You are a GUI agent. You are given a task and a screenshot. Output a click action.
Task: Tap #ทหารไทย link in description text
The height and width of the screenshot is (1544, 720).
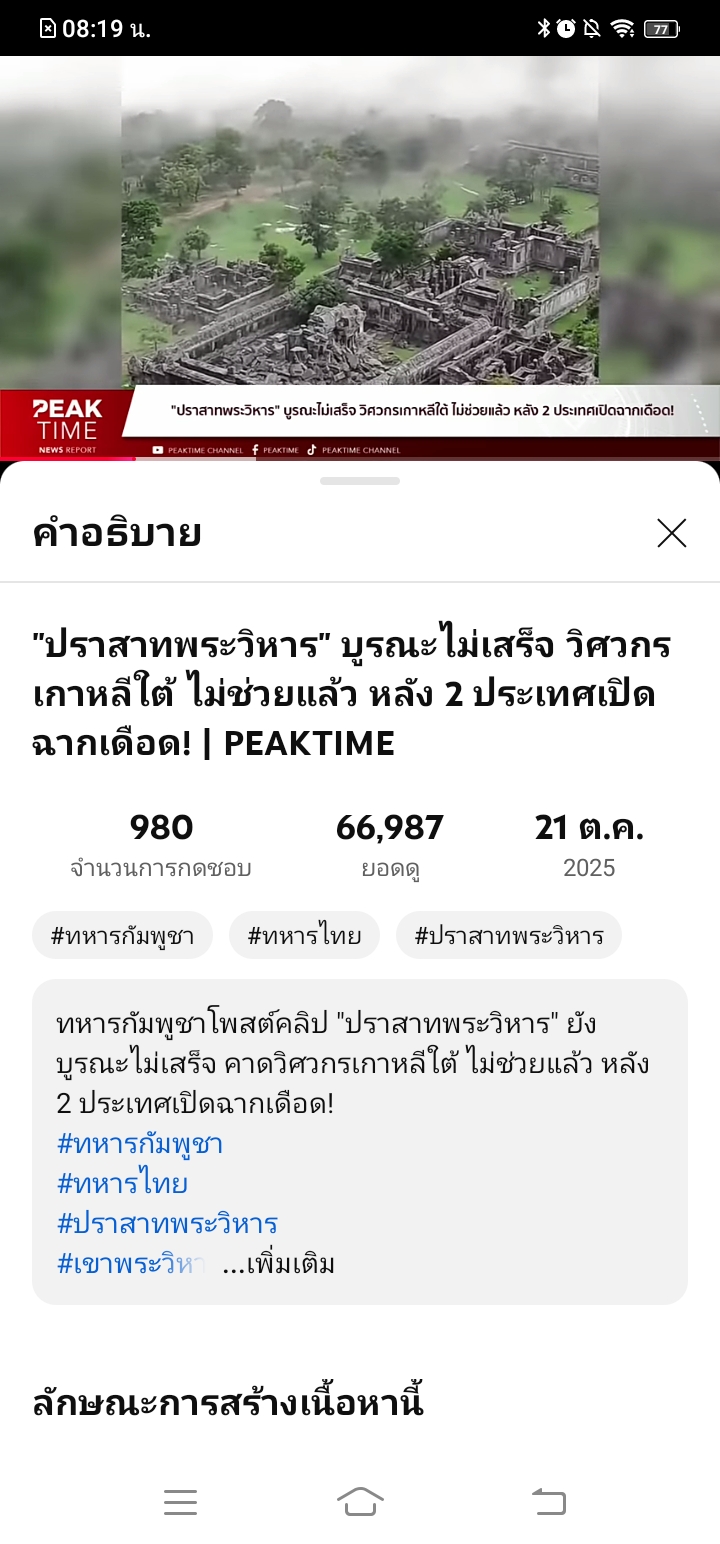tap(122, 1184)
